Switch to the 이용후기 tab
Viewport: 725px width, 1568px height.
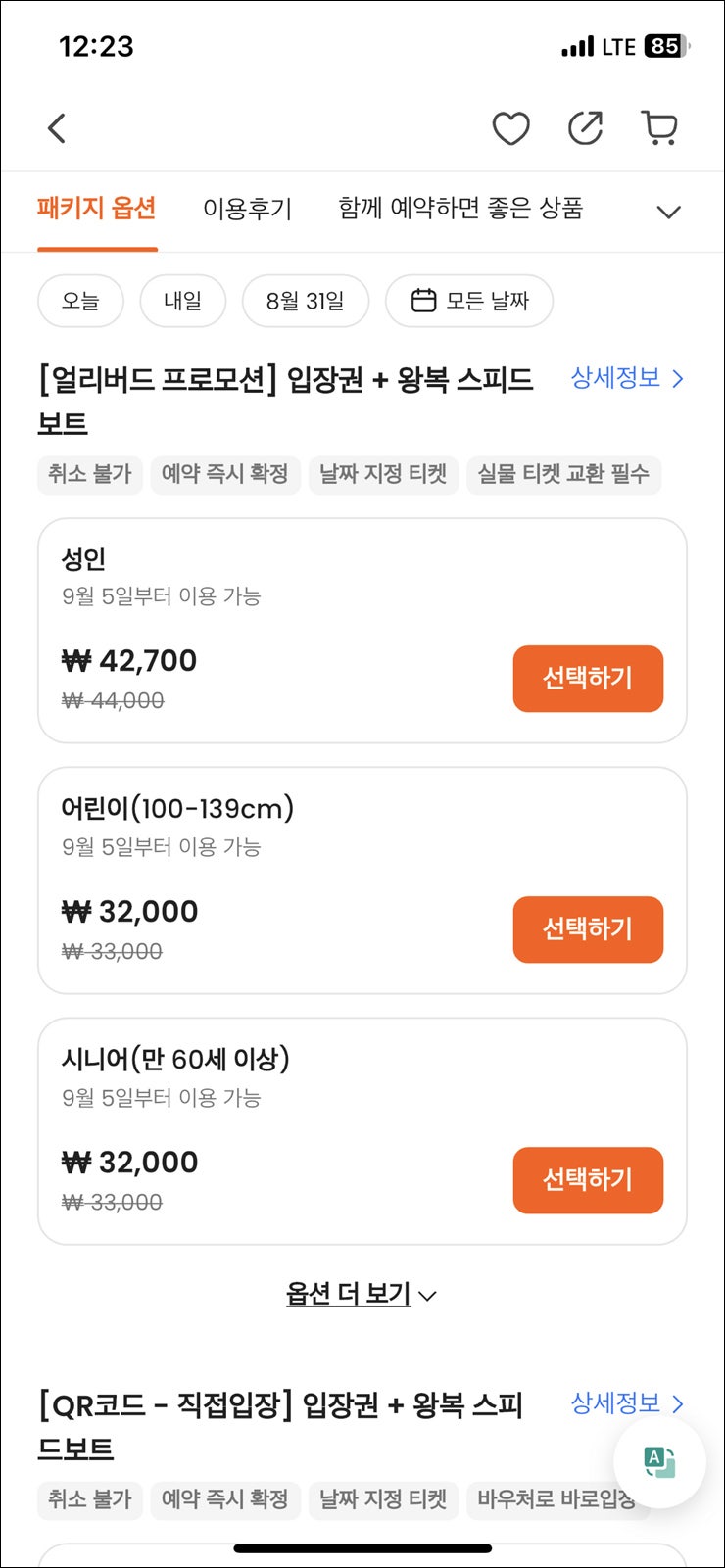[x=248, y=209]
